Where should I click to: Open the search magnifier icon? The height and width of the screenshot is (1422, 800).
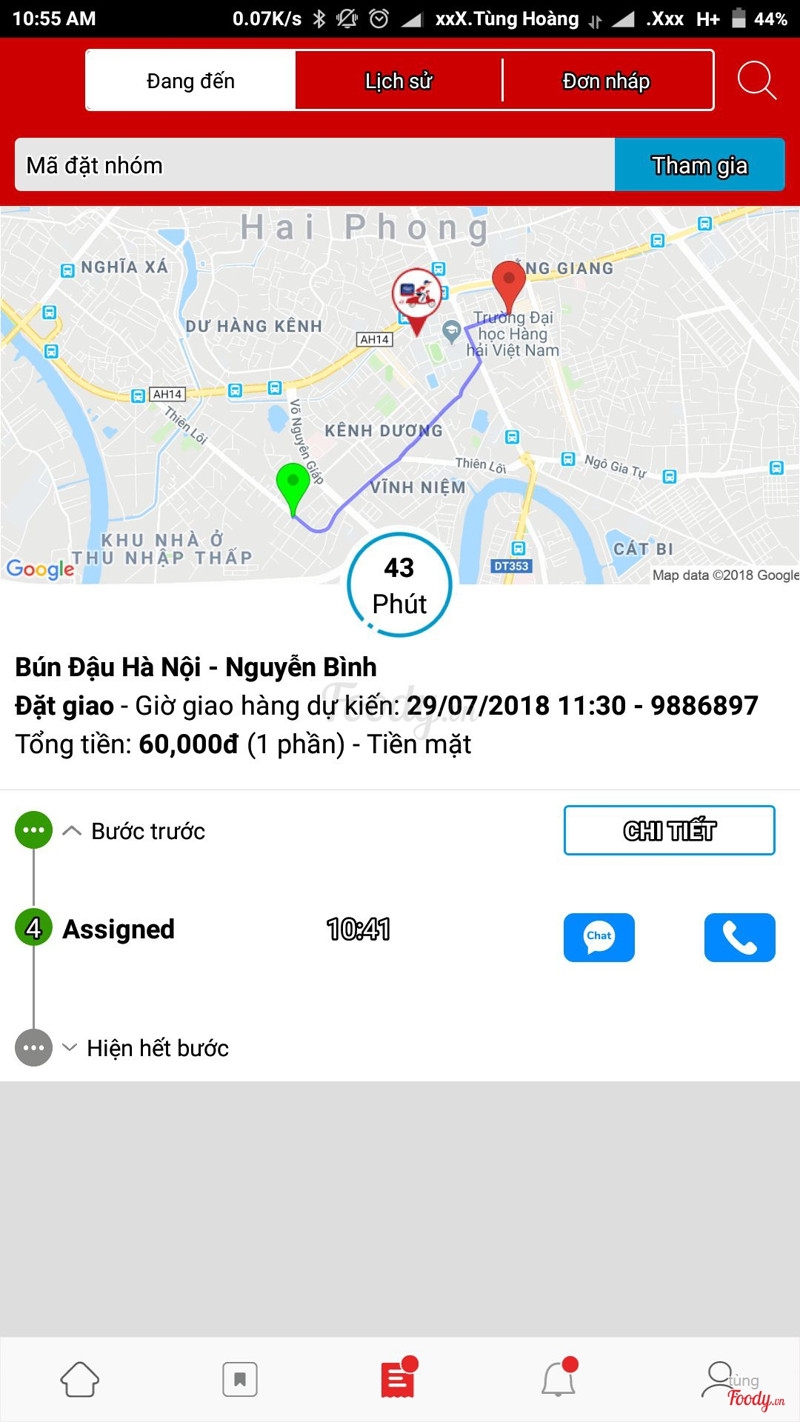(x=756, y=81)
